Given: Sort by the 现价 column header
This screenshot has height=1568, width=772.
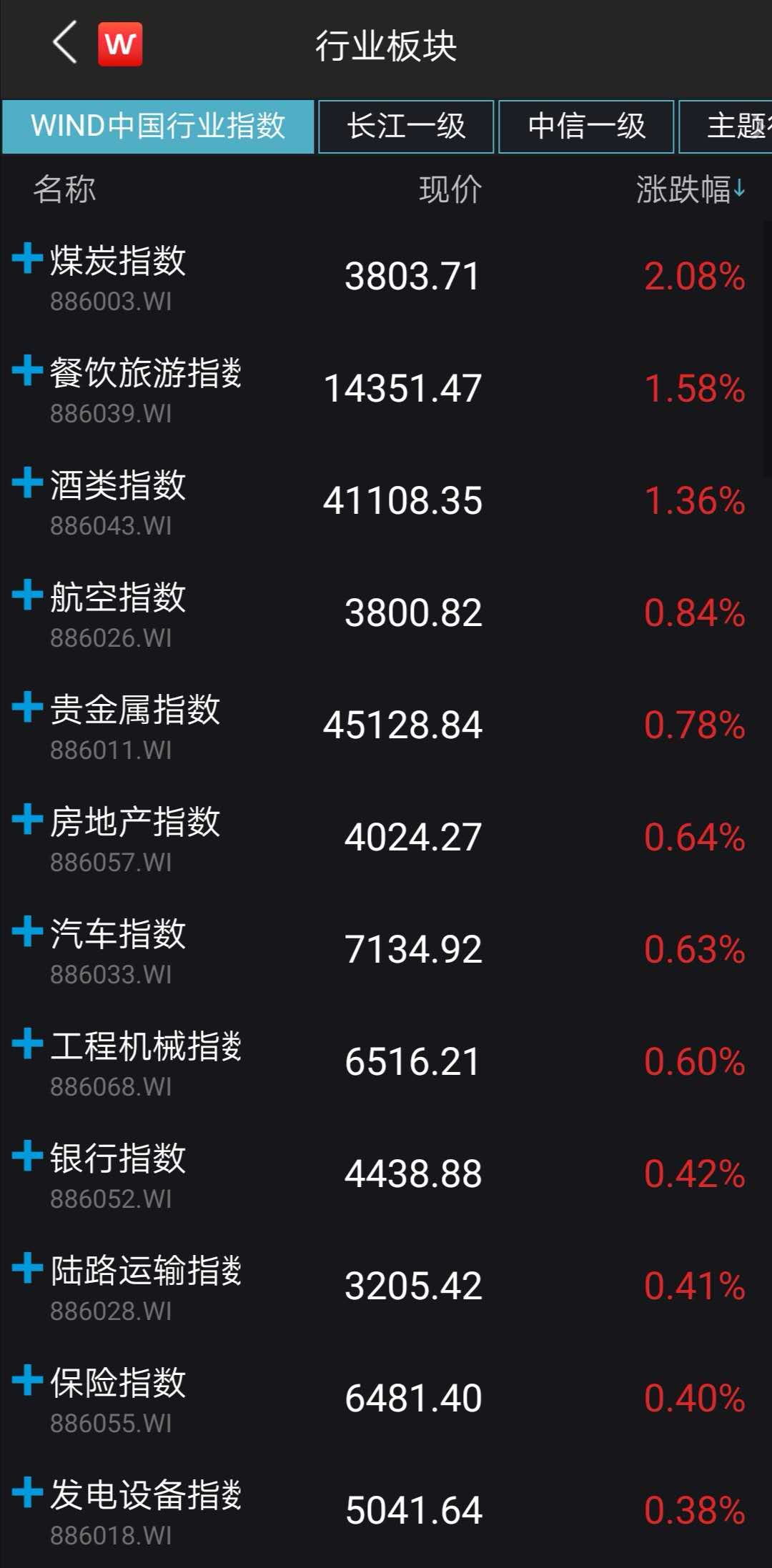Looking at the screenshot, I should point(449,190).
